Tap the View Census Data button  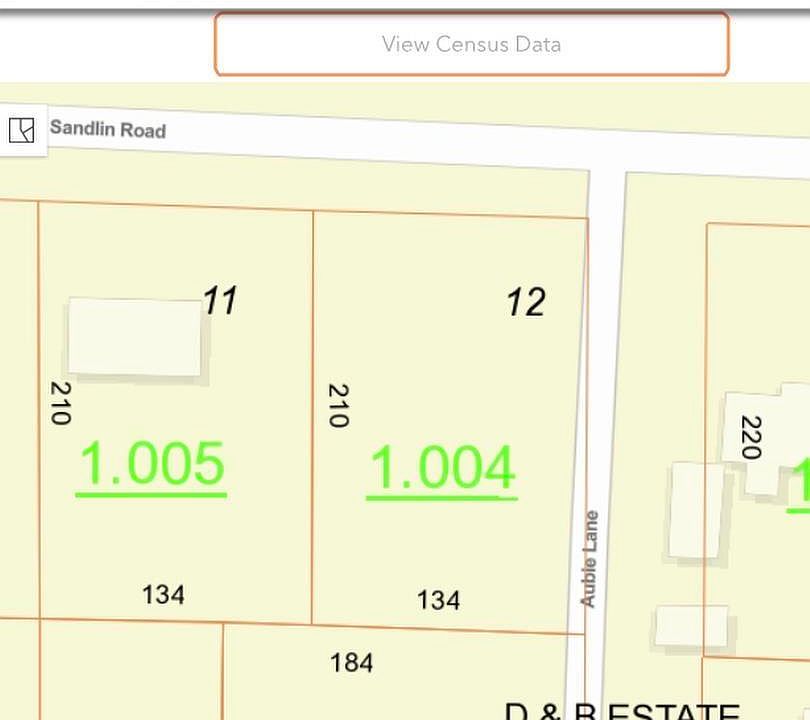[471, 44]
